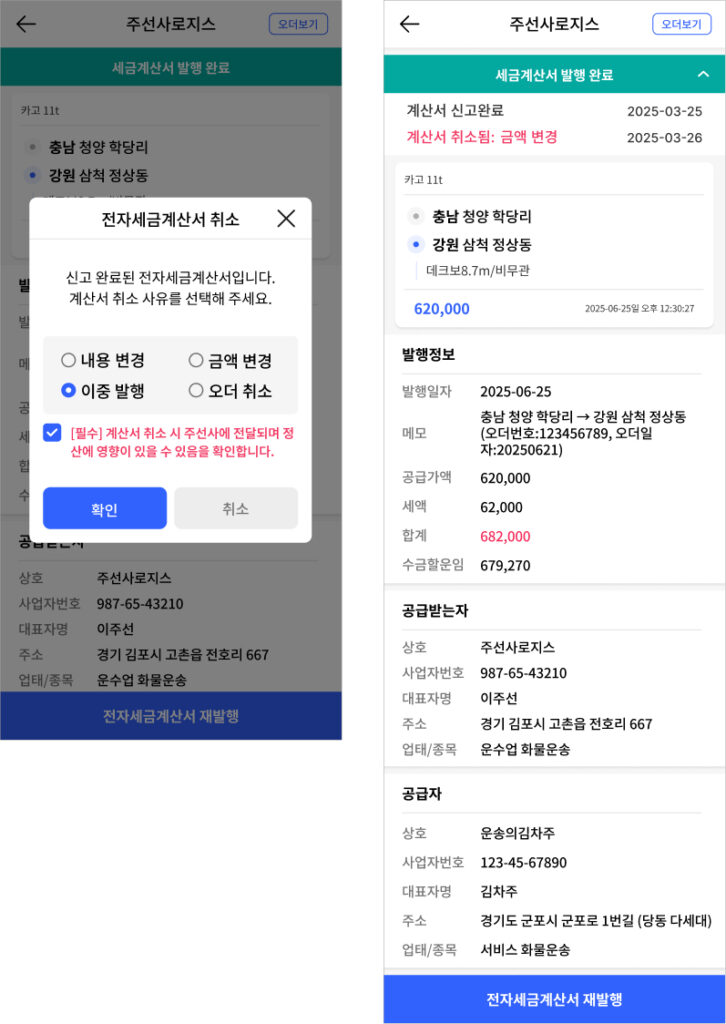Screen dimensions: 726x1024
Task: Select the 오더 취소 reason
Action: tap(230, 391)
